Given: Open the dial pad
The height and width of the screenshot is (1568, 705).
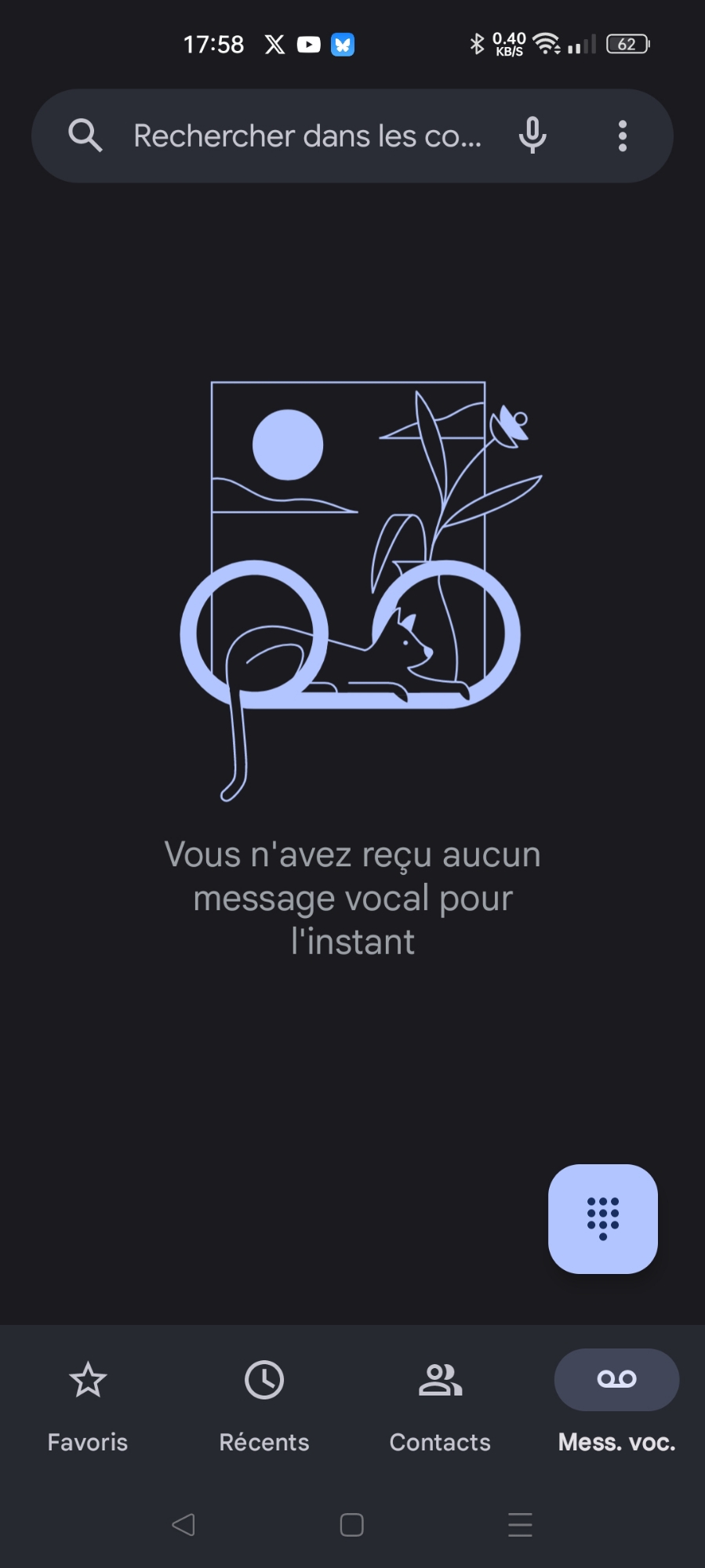Looking at the screenshot, I should (602, 1218).
